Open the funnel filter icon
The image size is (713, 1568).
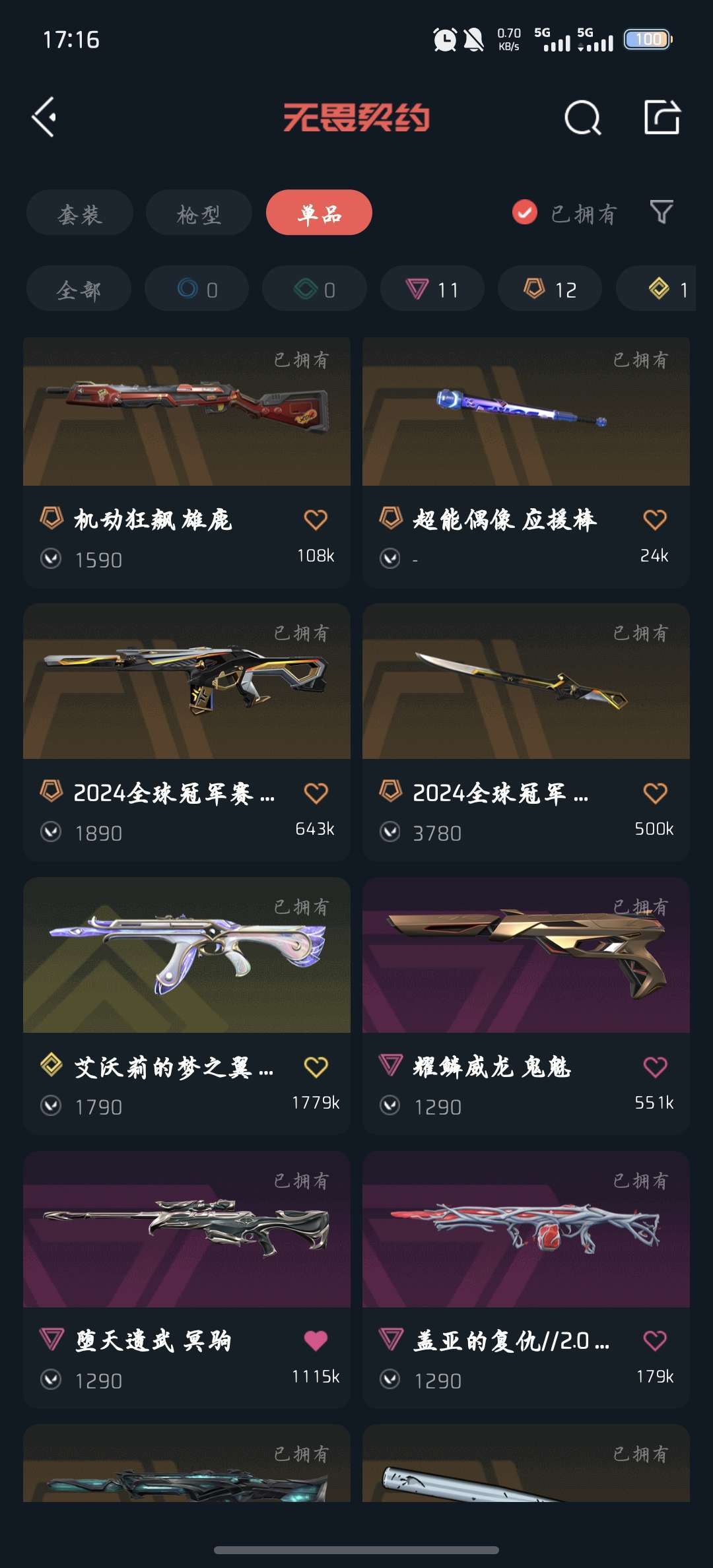coord(662,212)
